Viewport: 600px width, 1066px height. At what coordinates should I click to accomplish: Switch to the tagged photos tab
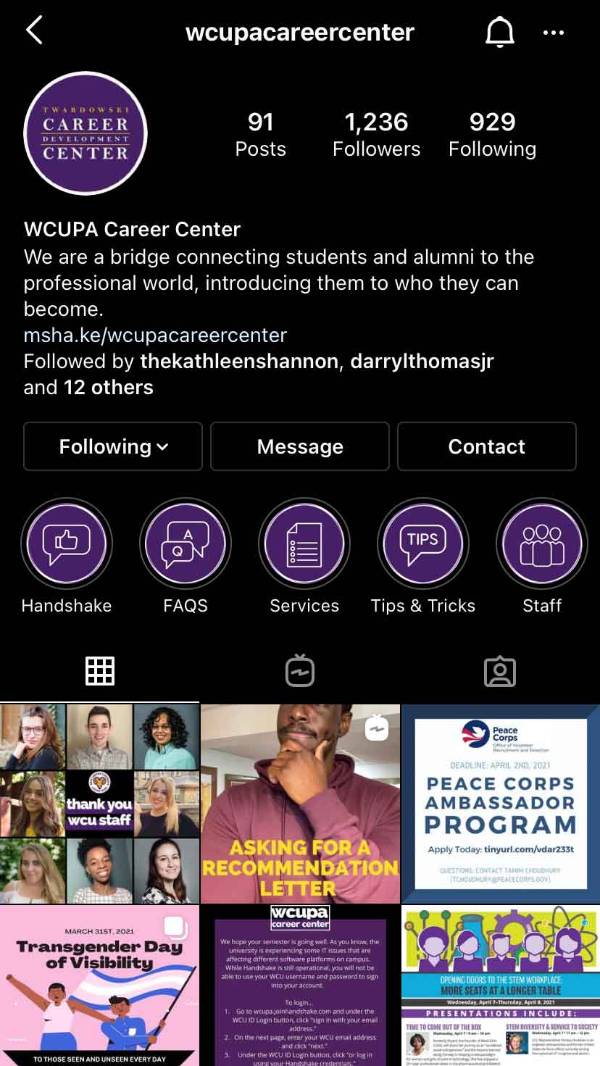coord(499,671)
